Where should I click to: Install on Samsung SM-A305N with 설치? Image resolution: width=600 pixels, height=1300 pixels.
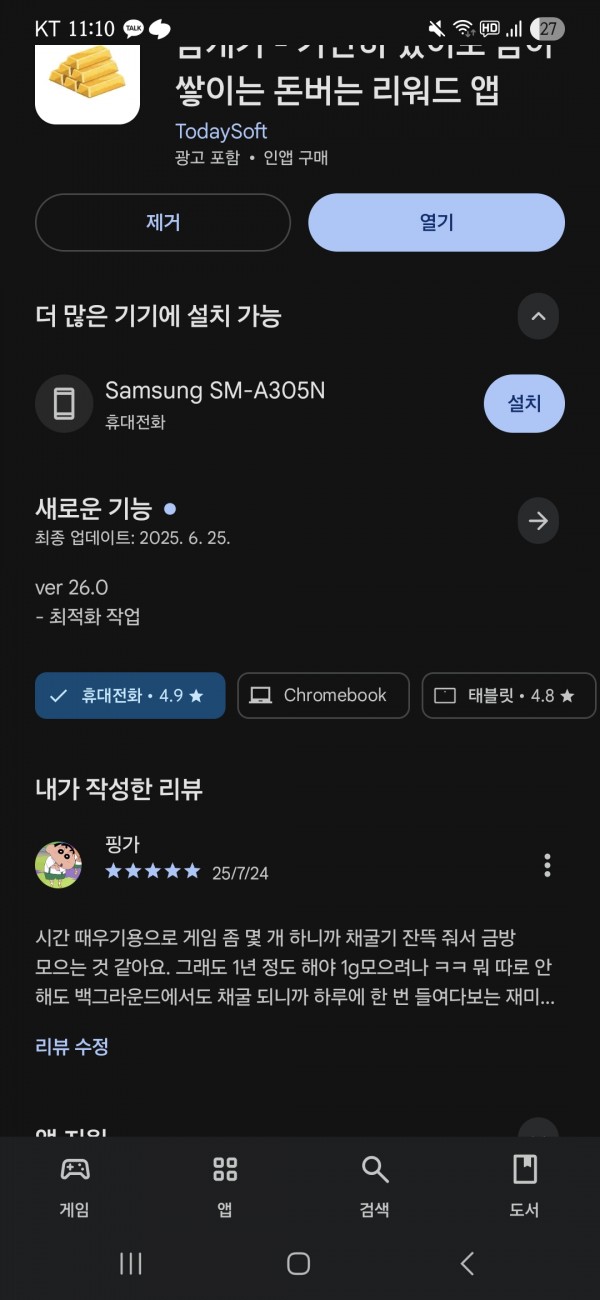click(524, 404)
